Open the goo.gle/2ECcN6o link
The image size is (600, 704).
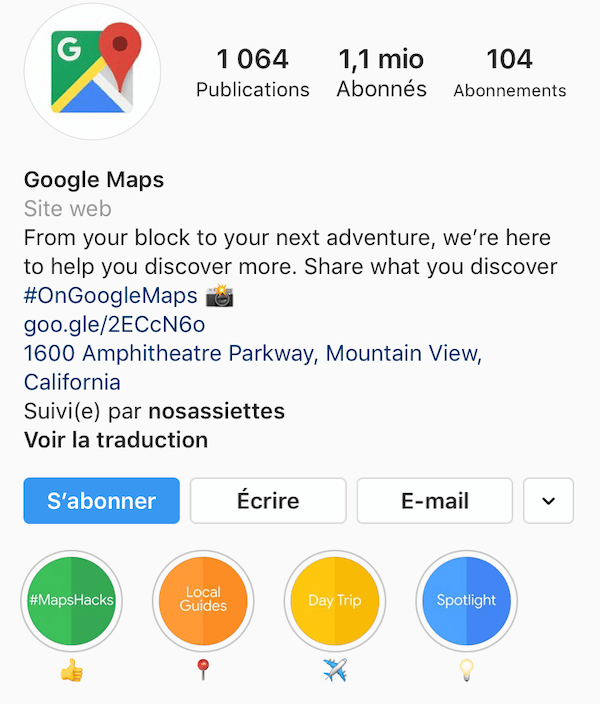(x=114, y=325)
